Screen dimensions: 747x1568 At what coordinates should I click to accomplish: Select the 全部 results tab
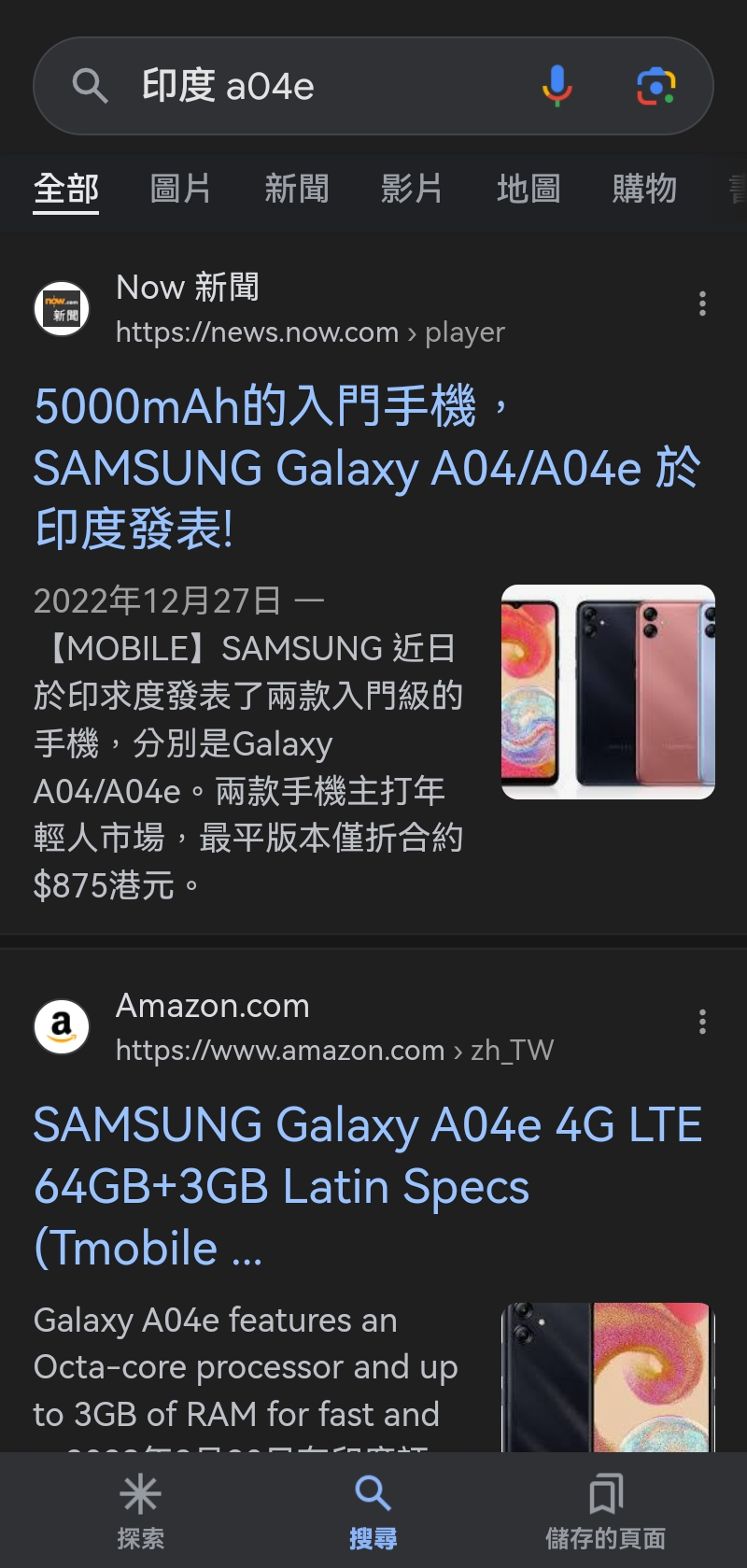tap(65, 189)
